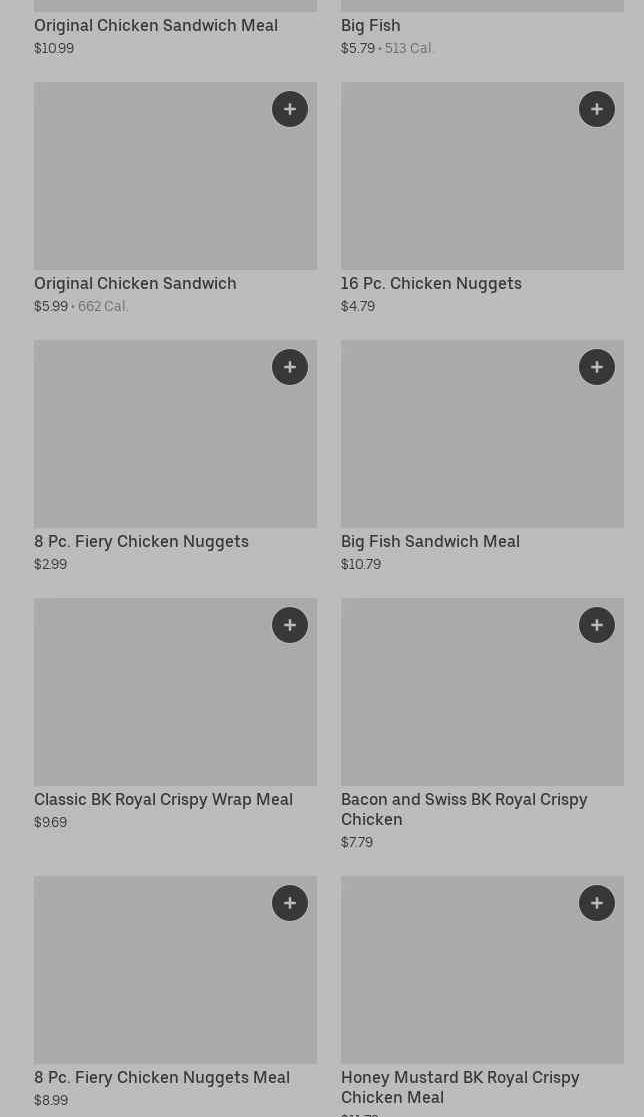Open Original Chicken Sandwich Meal item
The image size is (644, 1117).
pyautogui.click(x=156, y=25)
